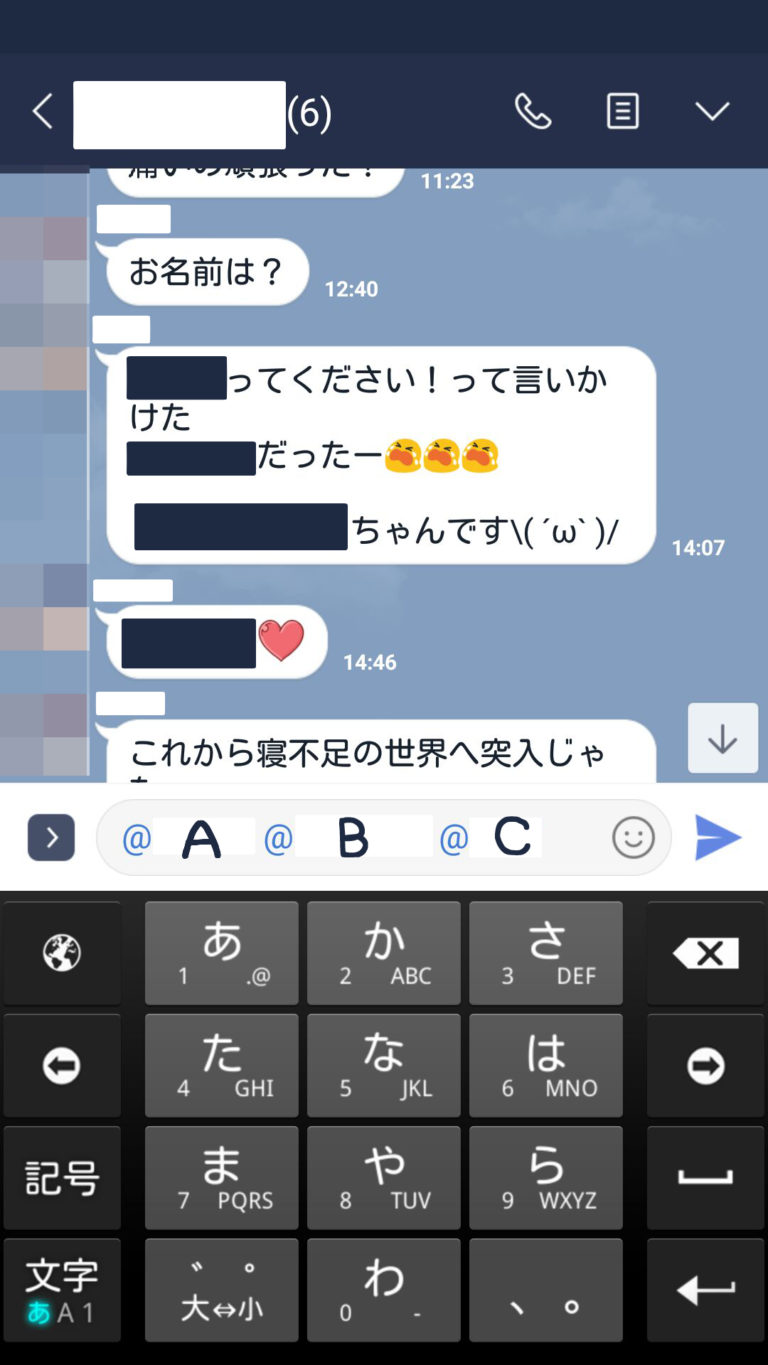
Task: Tap the phone call icon
Action: pos(535,112)
